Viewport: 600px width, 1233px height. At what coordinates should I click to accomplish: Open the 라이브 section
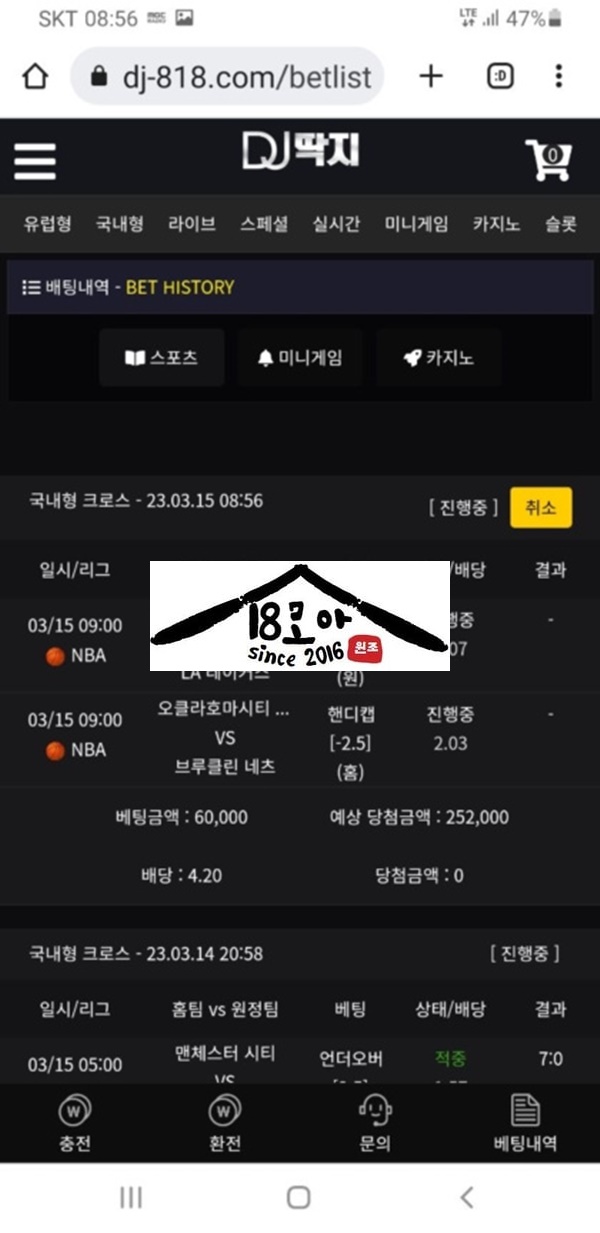click(191, 224)
